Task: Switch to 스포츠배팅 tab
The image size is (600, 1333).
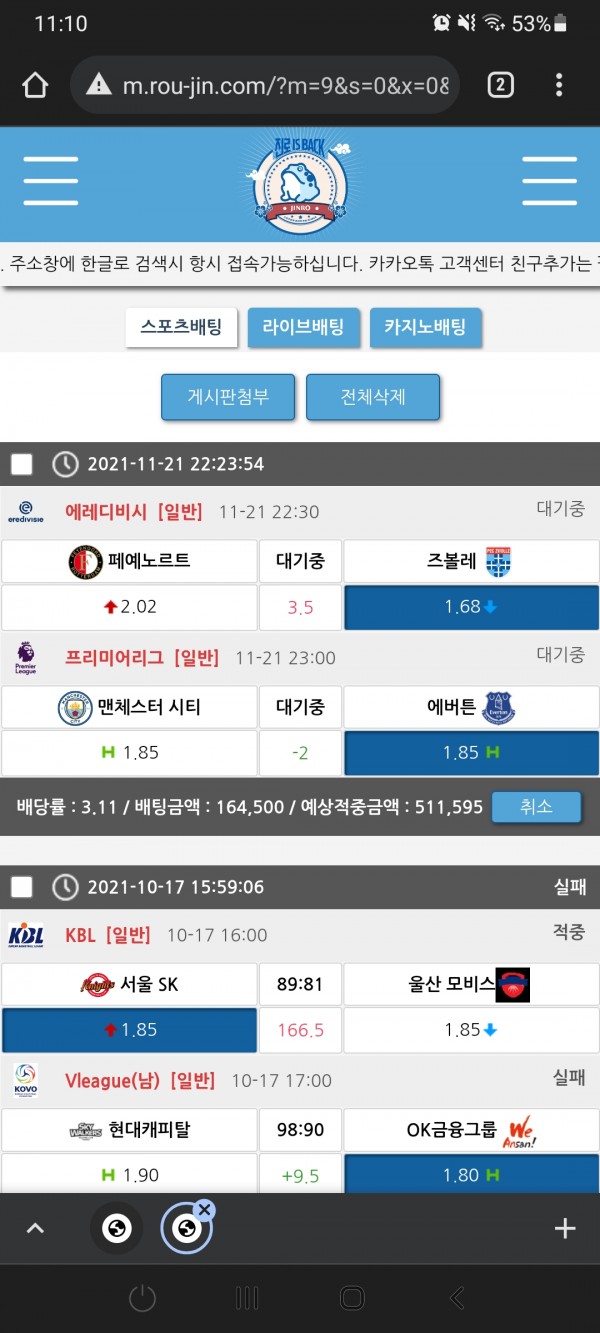Action: point(181,327)
